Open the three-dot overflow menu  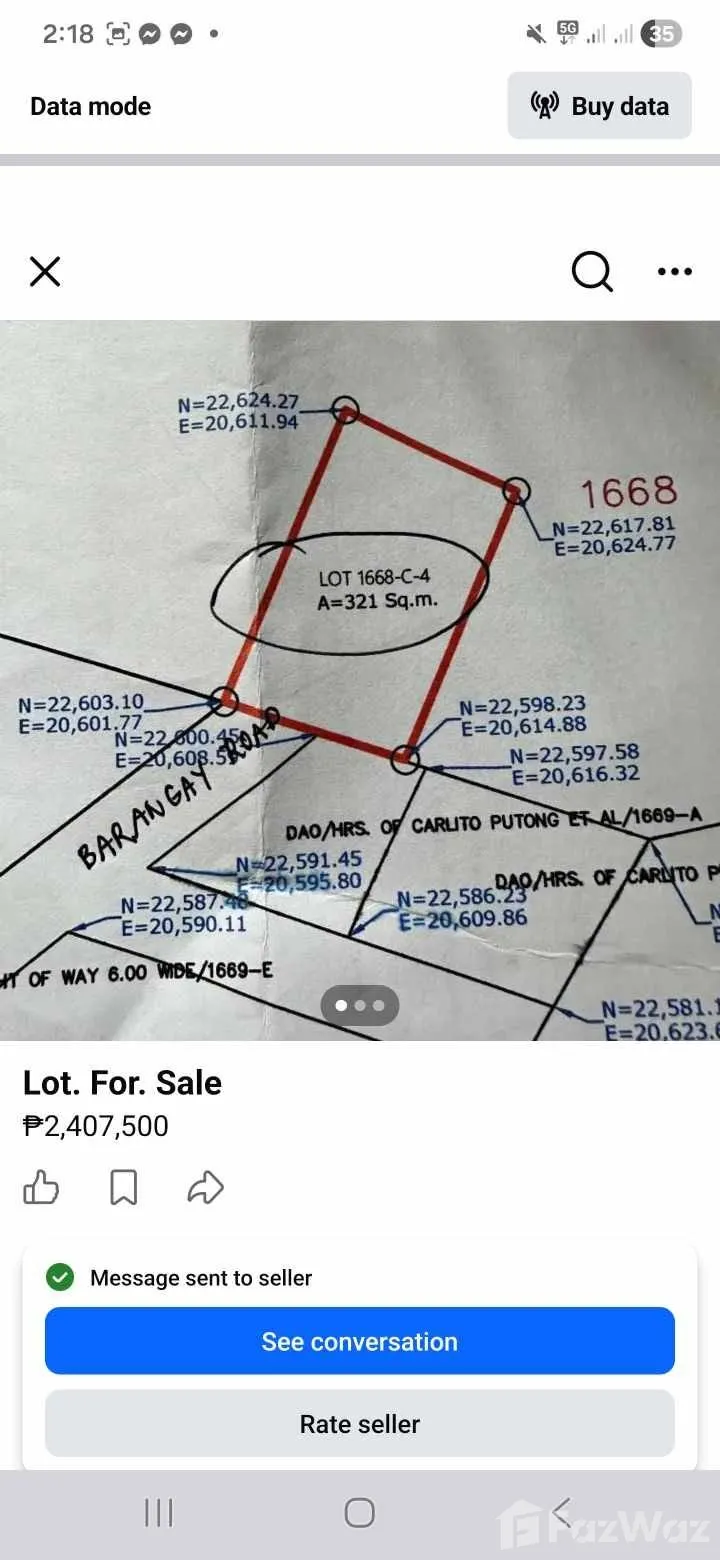point(674,271)
